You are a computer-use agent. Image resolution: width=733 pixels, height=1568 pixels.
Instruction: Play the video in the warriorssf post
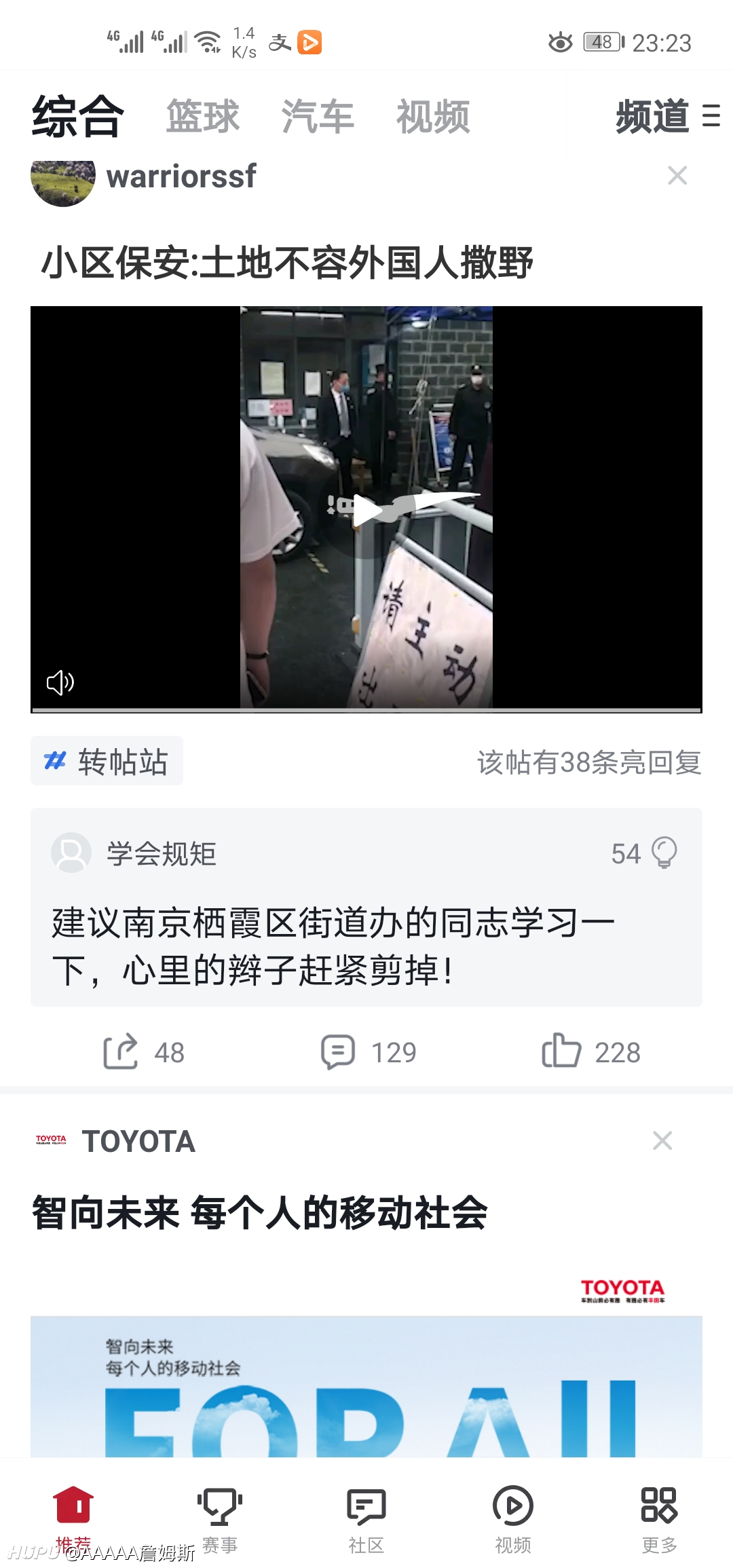click(x=366, y=510)
